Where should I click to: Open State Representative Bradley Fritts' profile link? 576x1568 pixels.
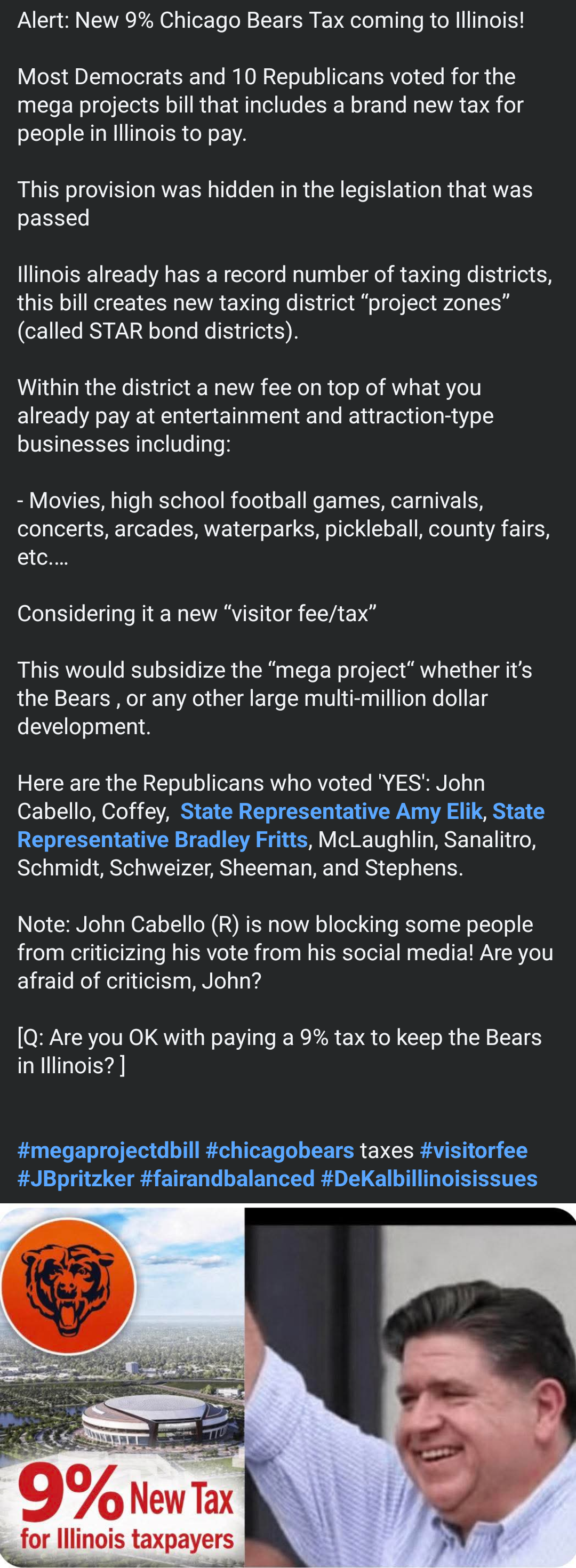(162, 840)
